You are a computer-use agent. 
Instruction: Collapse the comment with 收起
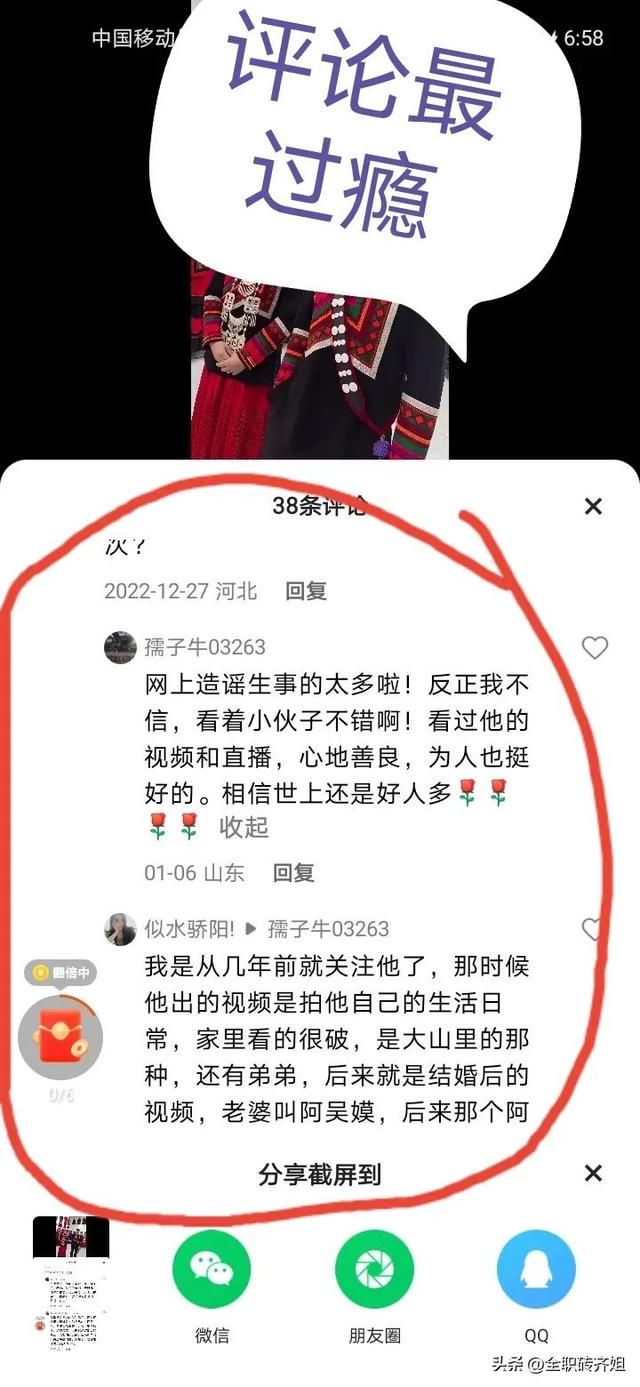pyautogui.click(x=244, y=827)
